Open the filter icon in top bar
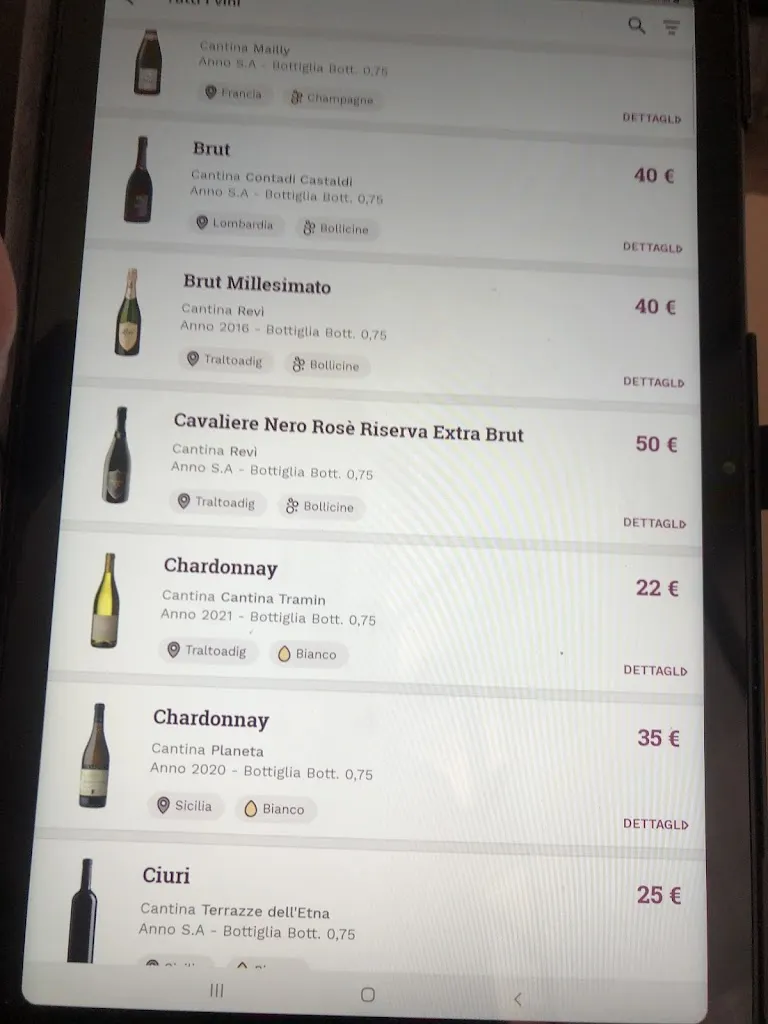768x1024 pixels. (672, 28)
